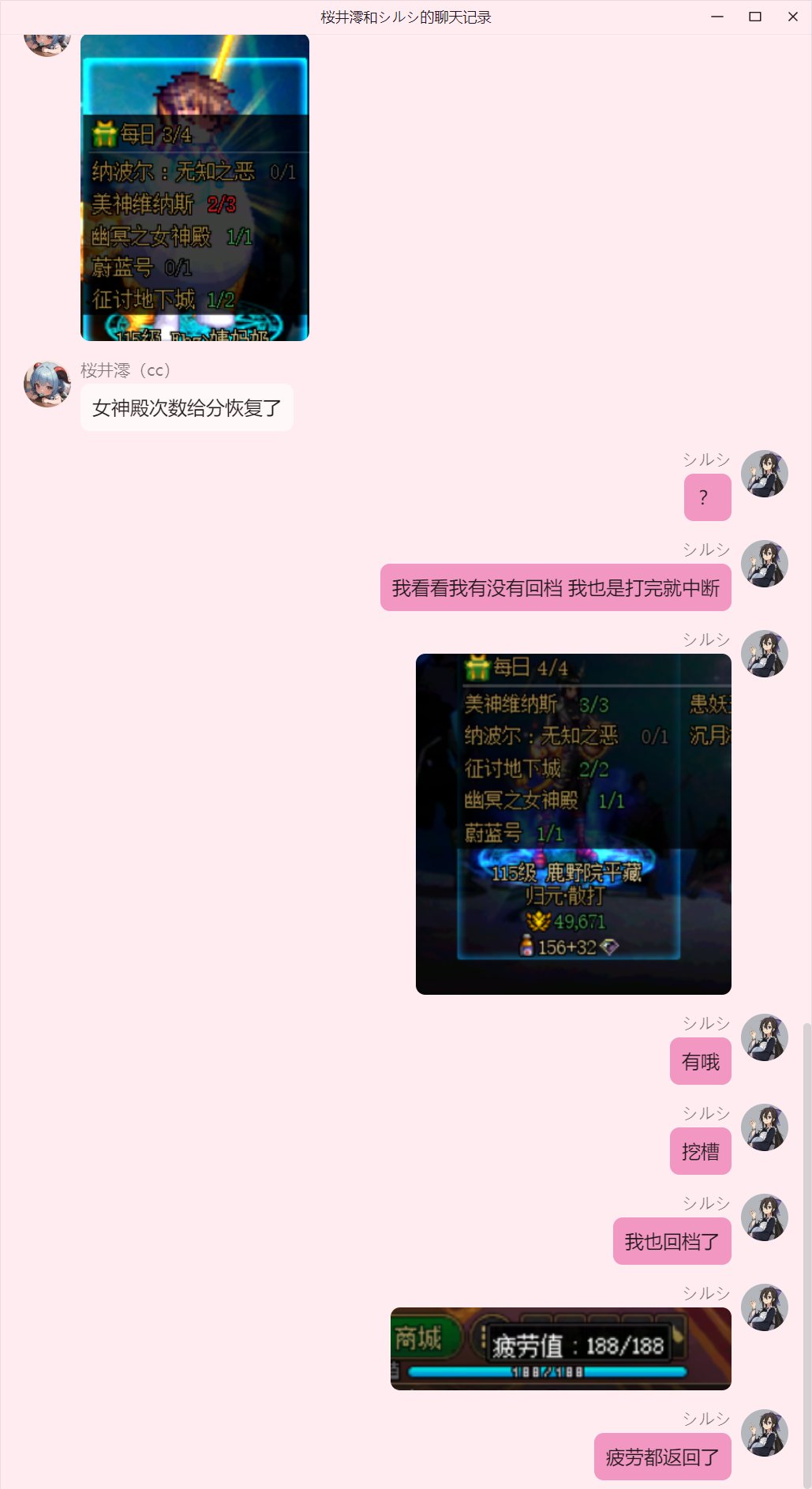
Task: Open 桜井澪's avatar next to 女神殿次数给分恢复了
Action: tap(47, 384)
